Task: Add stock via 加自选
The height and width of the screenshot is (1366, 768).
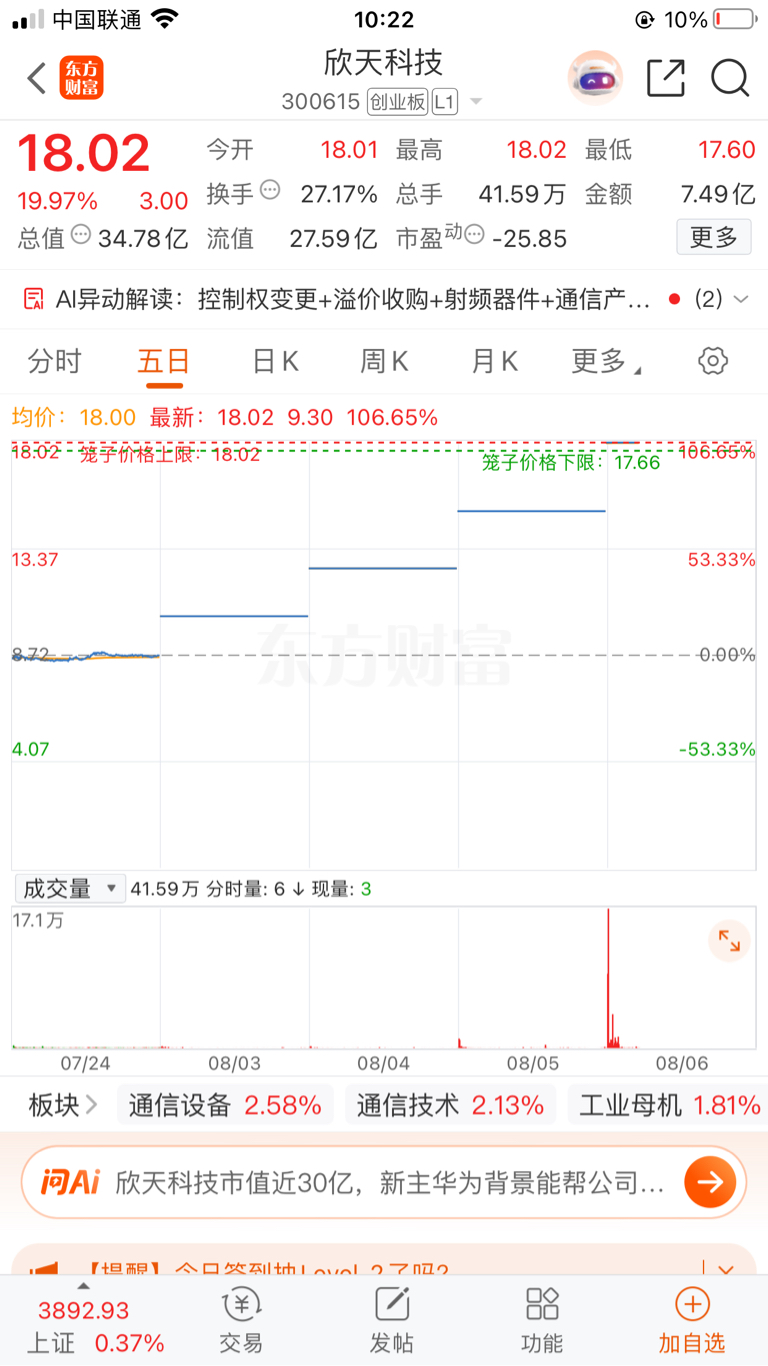Action: pos(692,1320)
